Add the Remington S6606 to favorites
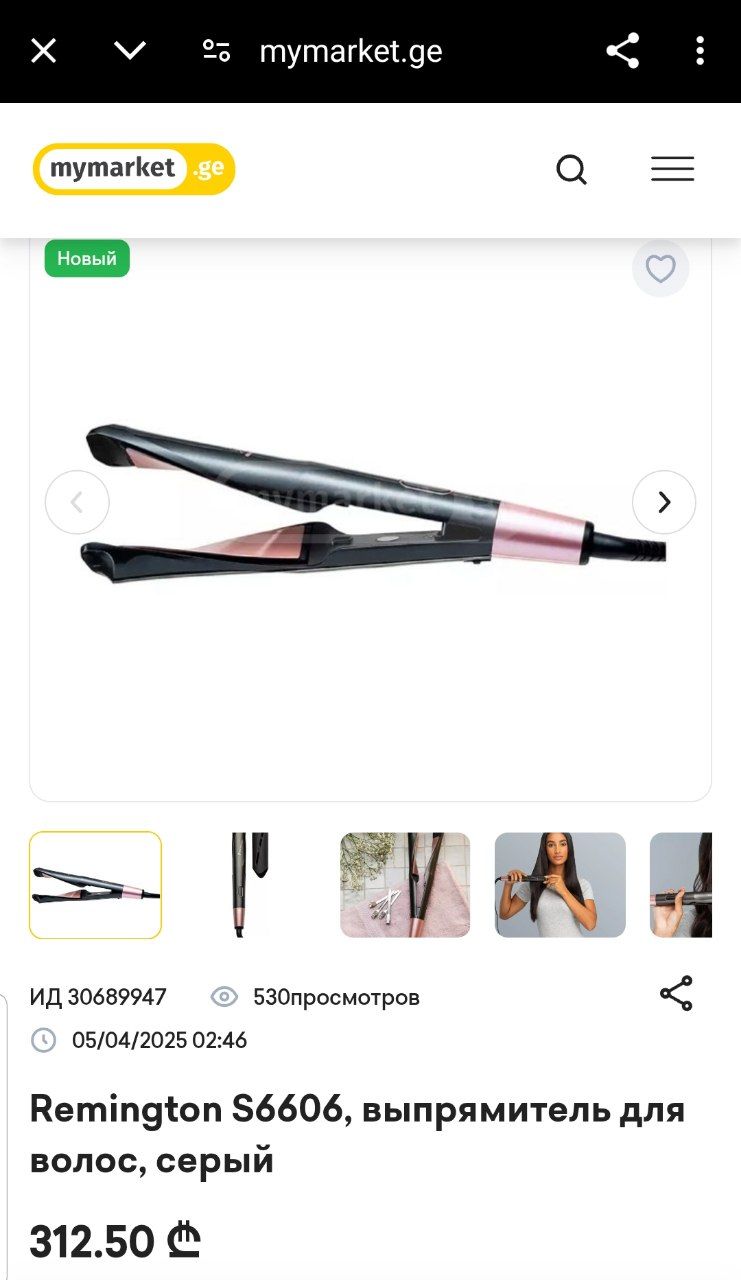This screenshot has width=741, height=1280. [660, 269]
